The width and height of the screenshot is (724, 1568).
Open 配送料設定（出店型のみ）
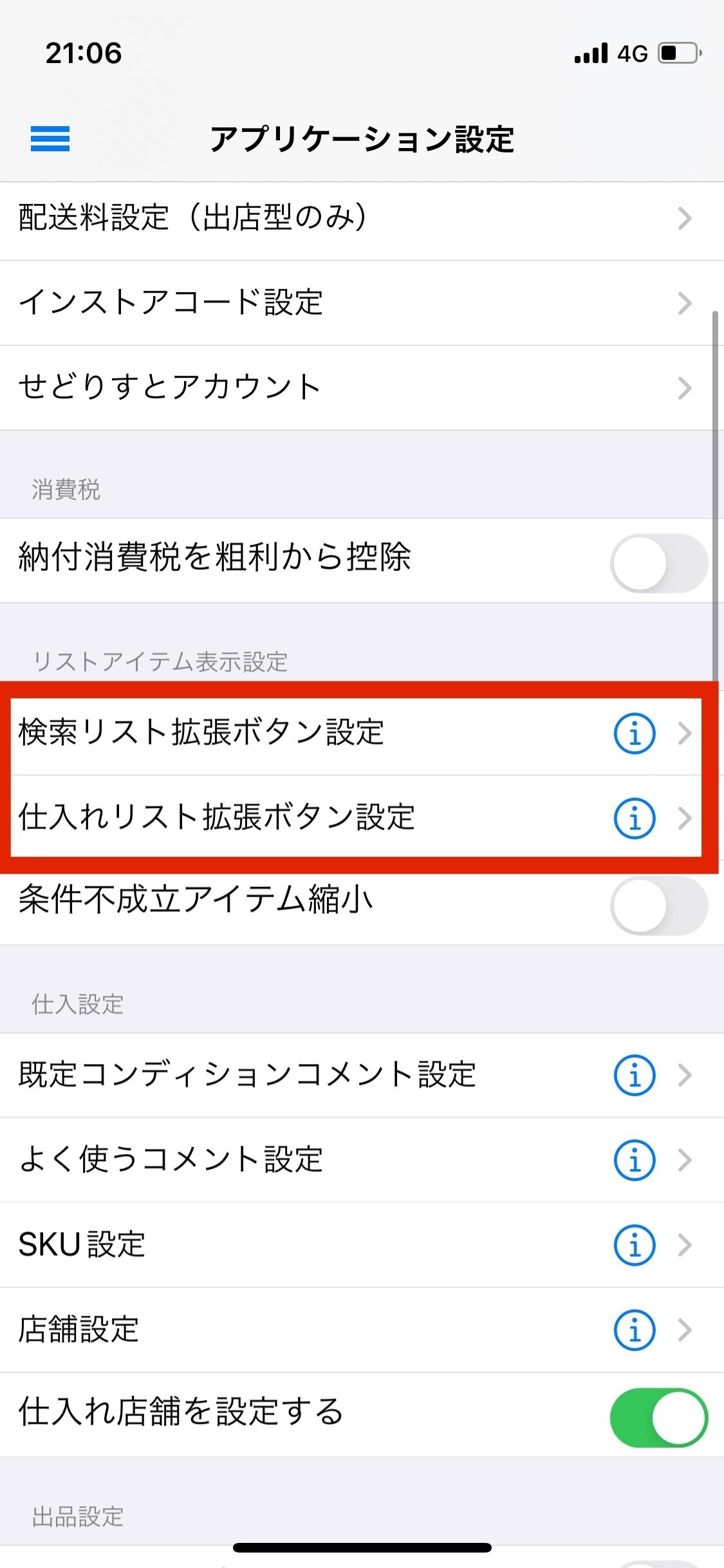[x=362, y=218]
